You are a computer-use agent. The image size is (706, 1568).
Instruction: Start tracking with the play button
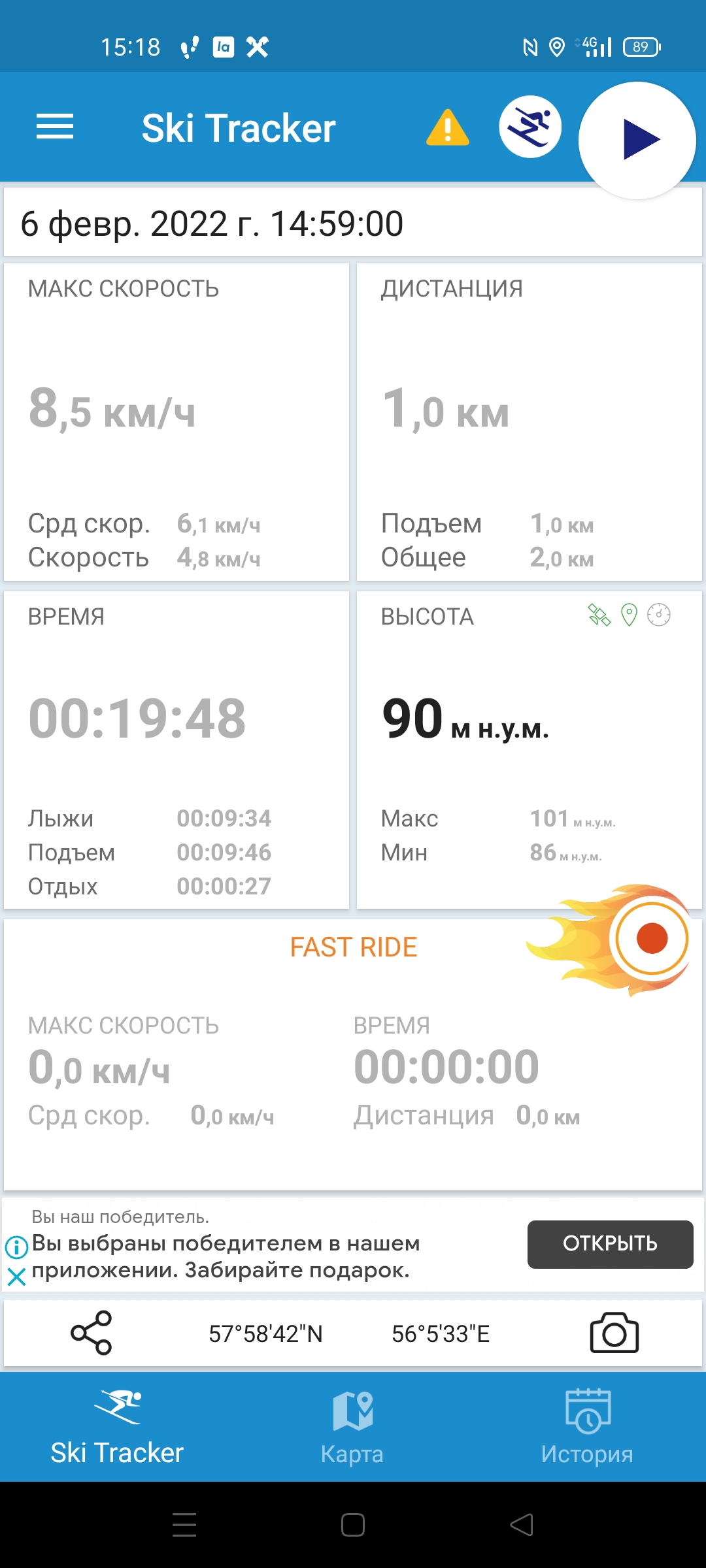click(x=637, y=140)
